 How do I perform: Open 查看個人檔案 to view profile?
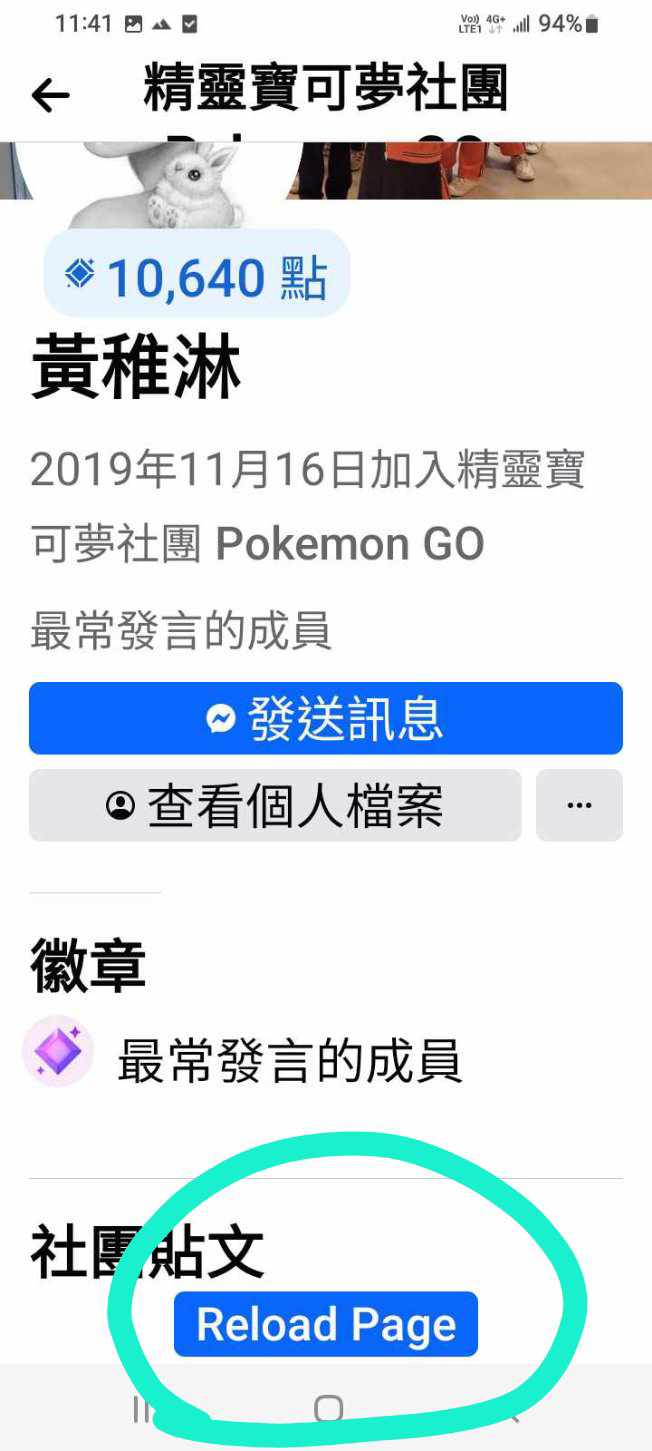coord(275,805)
